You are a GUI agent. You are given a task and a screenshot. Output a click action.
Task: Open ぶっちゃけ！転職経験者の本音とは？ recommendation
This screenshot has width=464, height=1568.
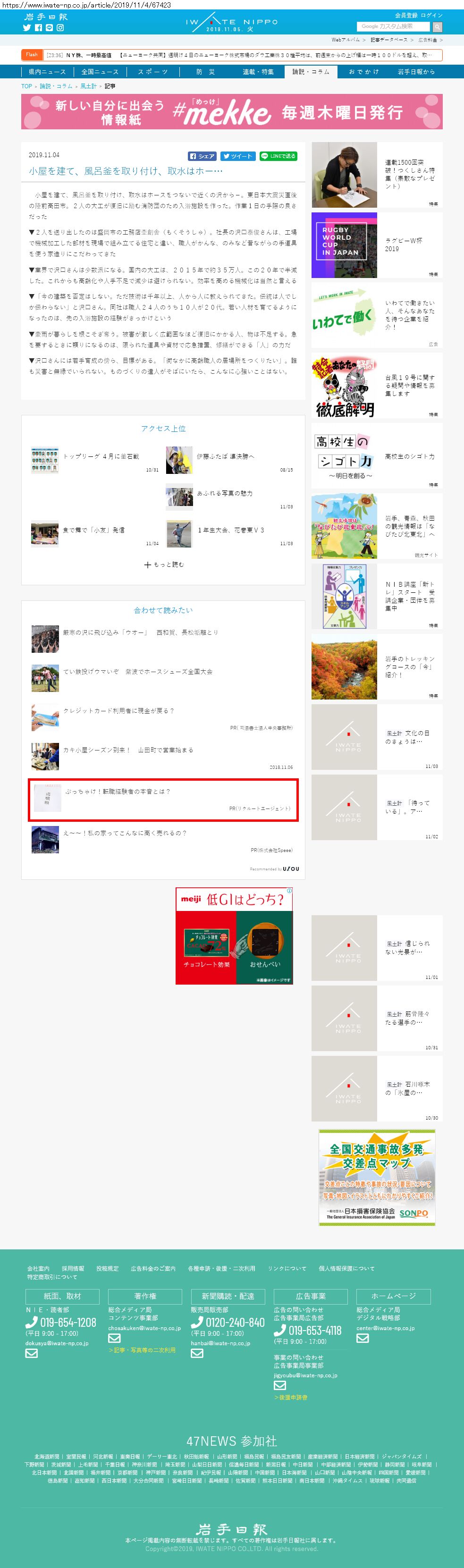coord(118,792)
